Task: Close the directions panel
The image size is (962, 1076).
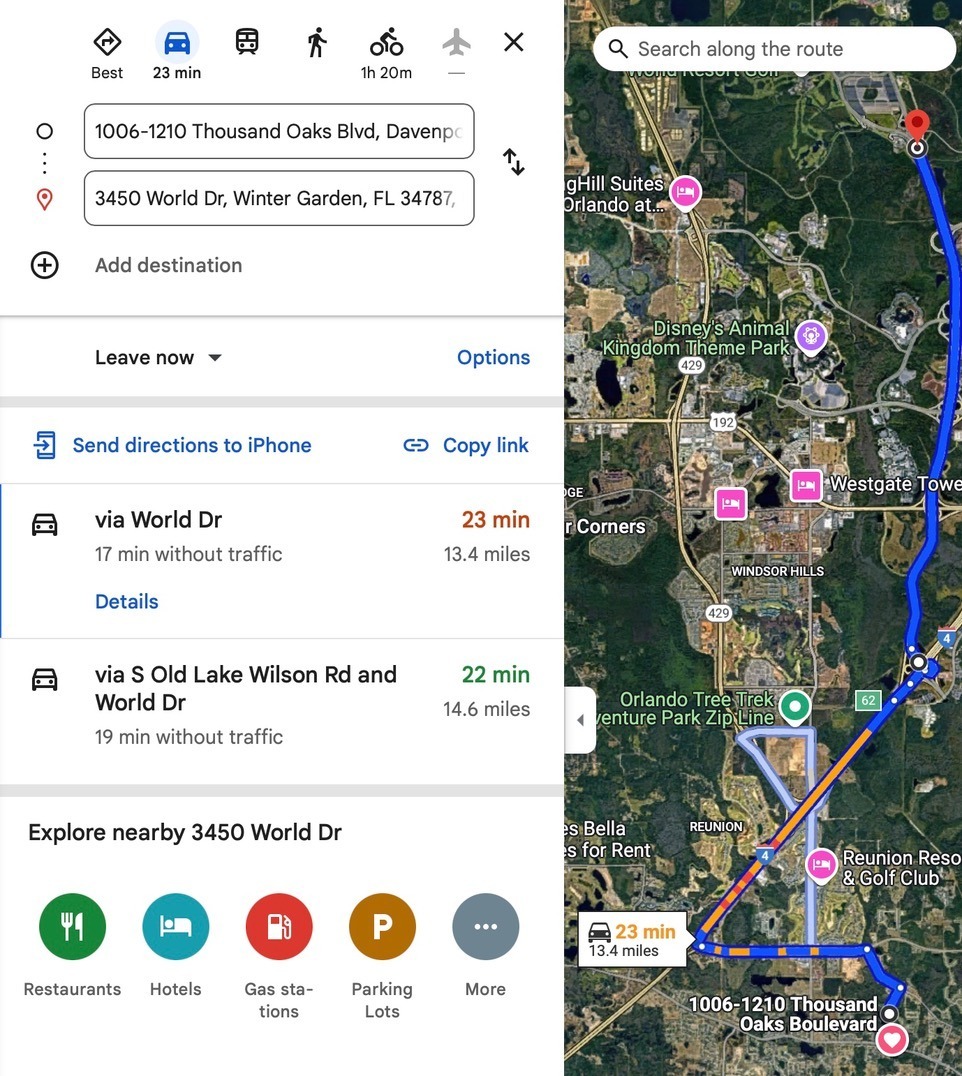Action: coord(514,42)
